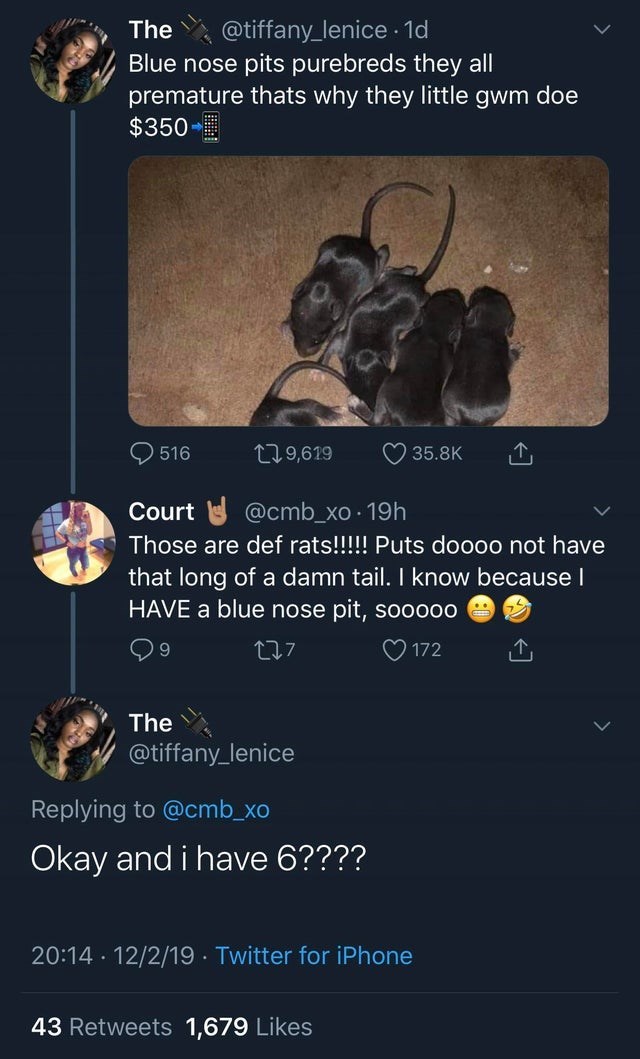Open dropdown arrow on the main reply tweet
This screenshot has height=1059, width=640.
598,724
